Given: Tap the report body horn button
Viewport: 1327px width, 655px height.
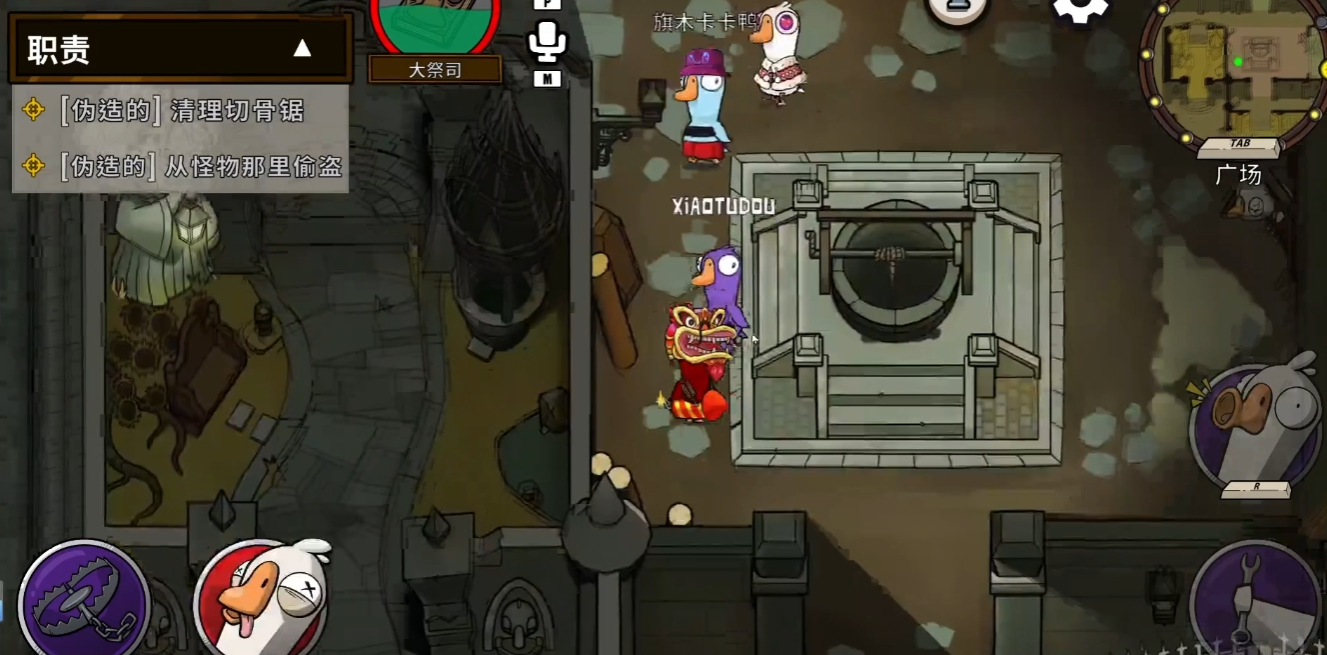Looking at the screenshot, I should click(1257, 425).
